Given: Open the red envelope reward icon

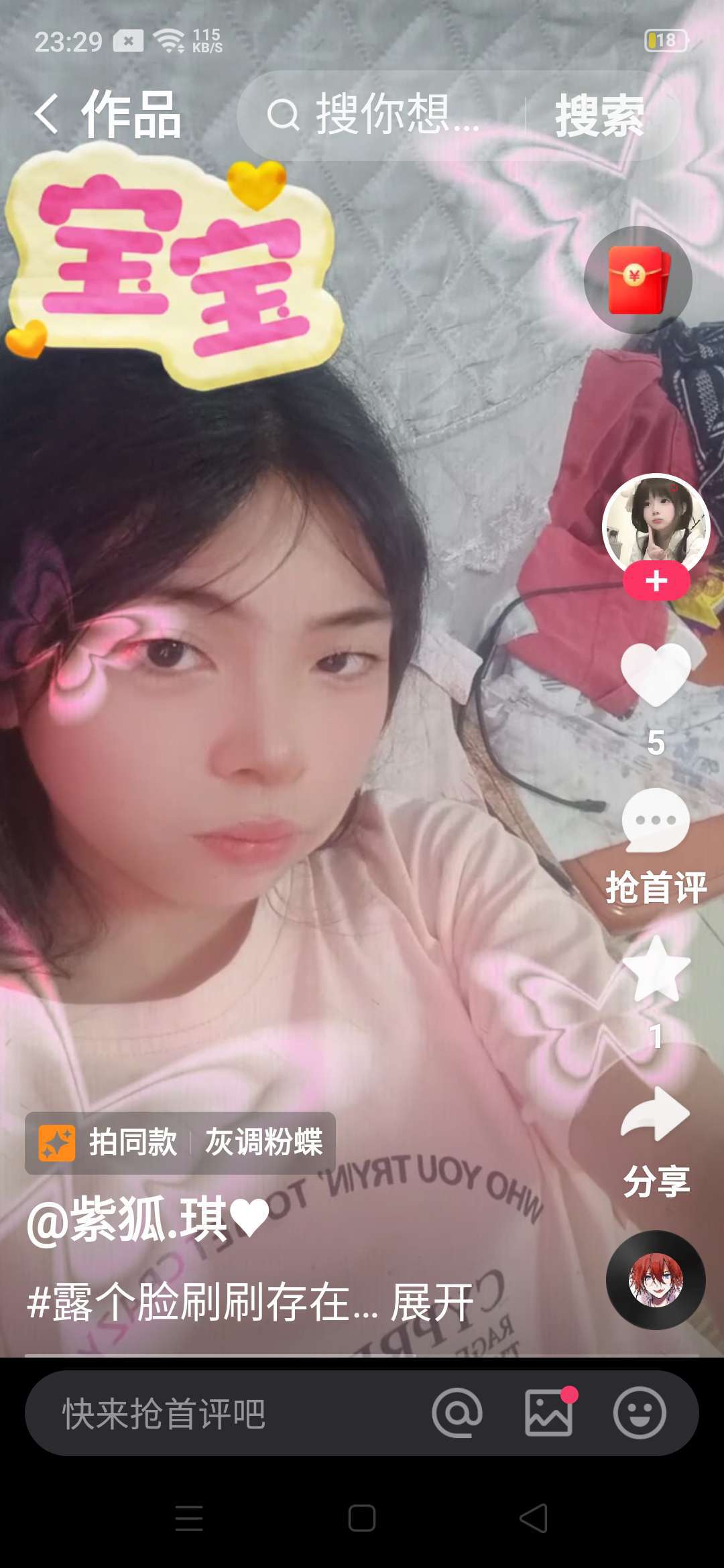Looking at the screenshot, I should pos(638,279).
